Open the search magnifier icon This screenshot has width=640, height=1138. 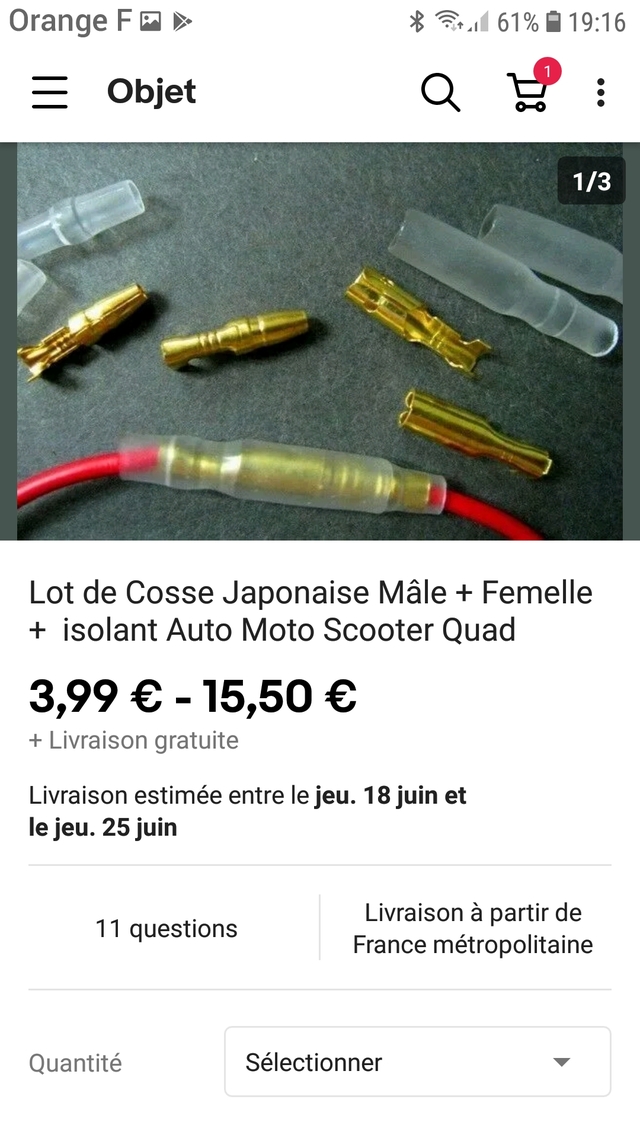[440, 92]
